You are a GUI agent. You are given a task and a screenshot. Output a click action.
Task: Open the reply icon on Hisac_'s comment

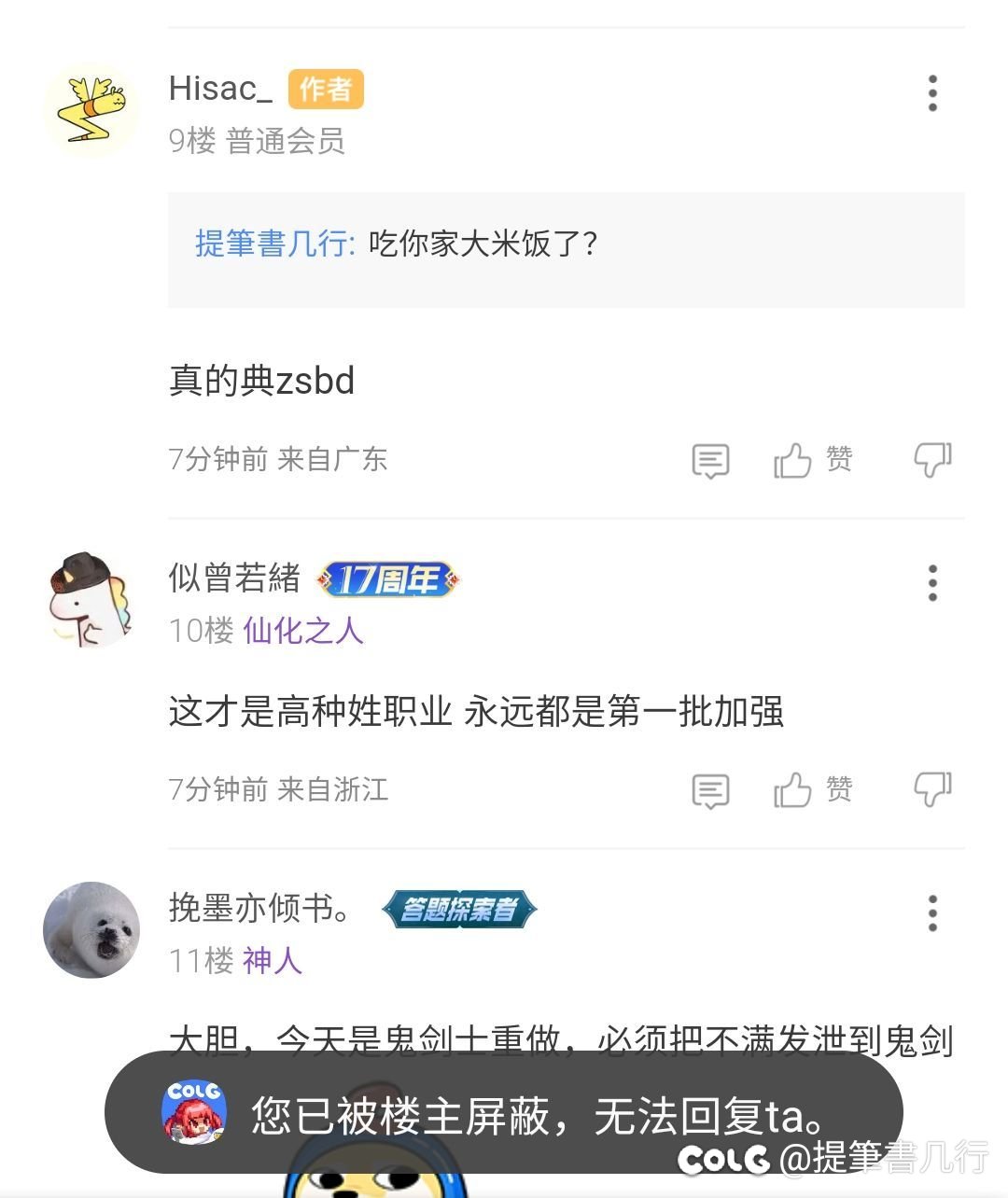[710, 460]
